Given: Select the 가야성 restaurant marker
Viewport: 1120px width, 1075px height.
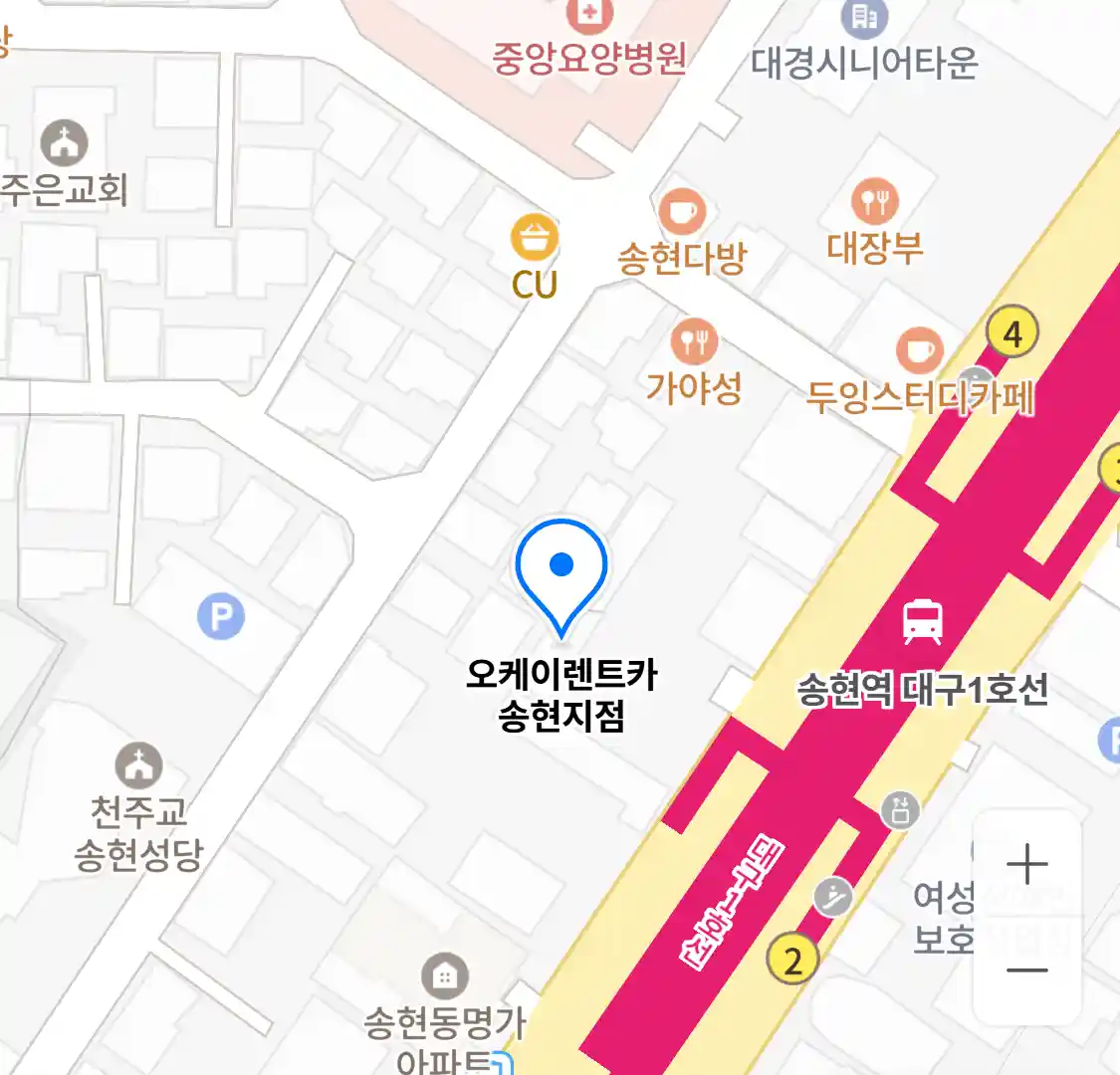Looking at the screenshot, I should [x=694, y=342].
